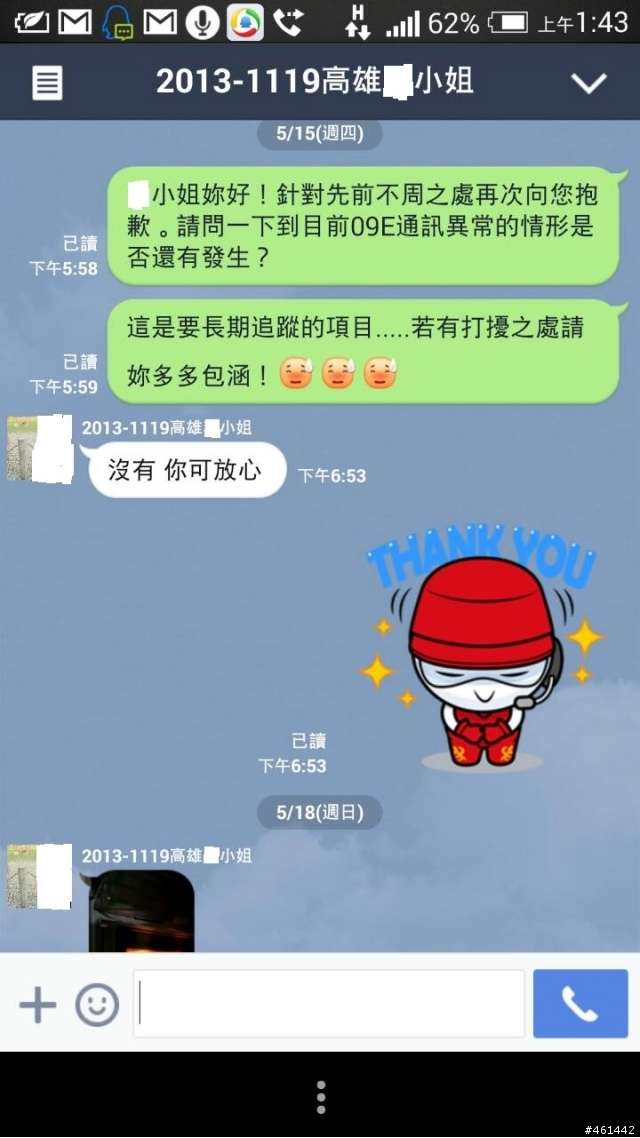This screenshot has height=1138, width=640.
Task: Start a voice call with phone button
Action: click(x=580, y=1004)
